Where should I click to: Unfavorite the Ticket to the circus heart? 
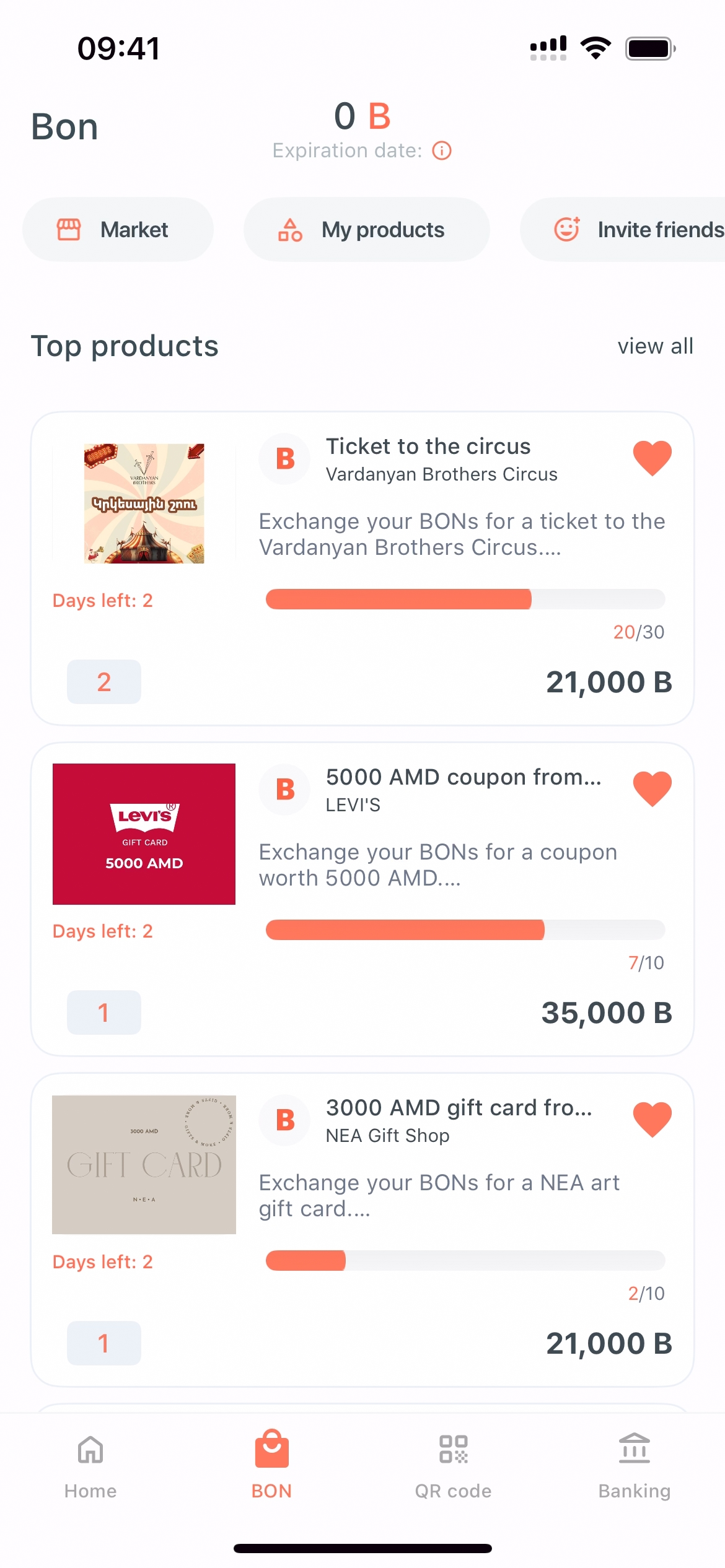652,458
